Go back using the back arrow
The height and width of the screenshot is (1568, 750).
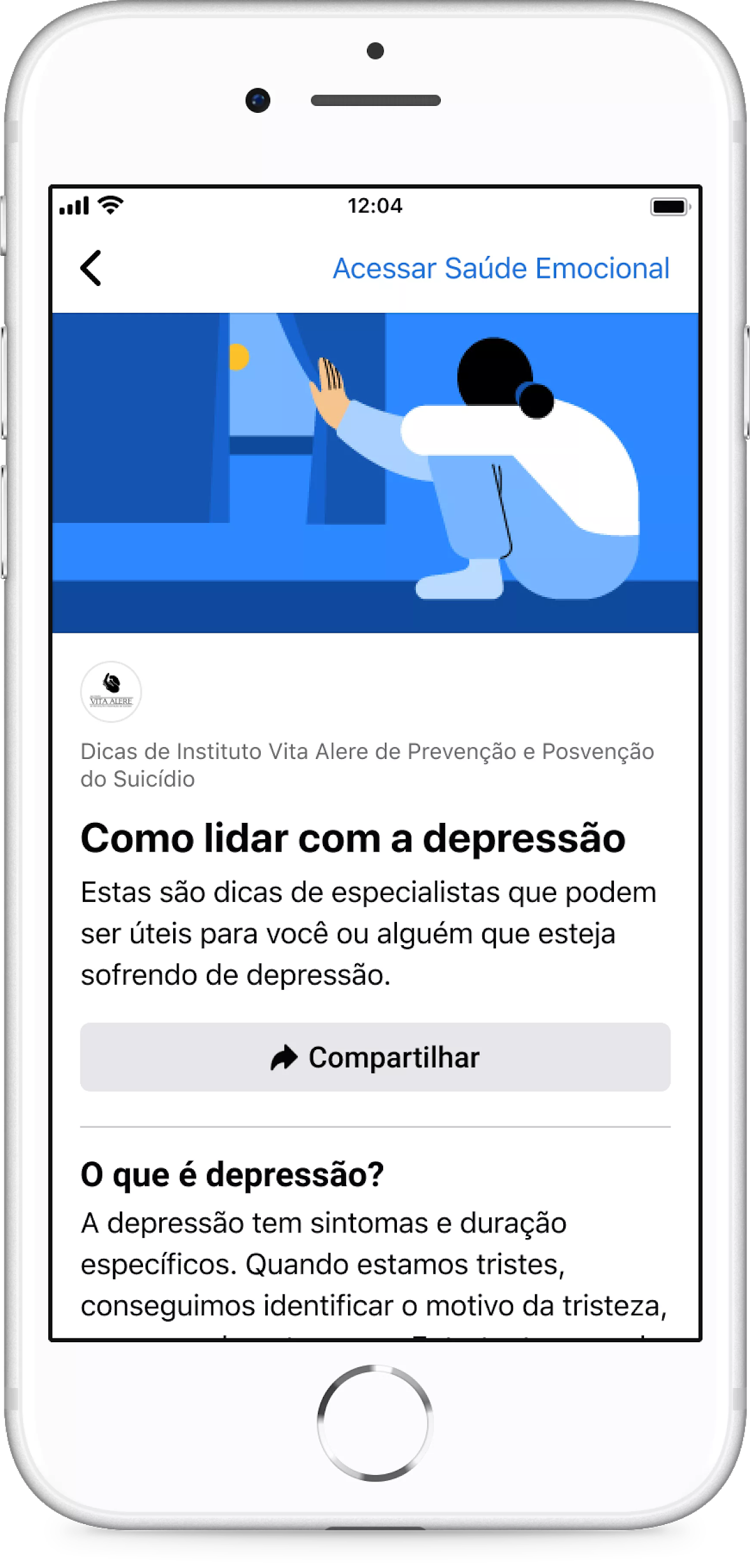(x=91, y=268)
